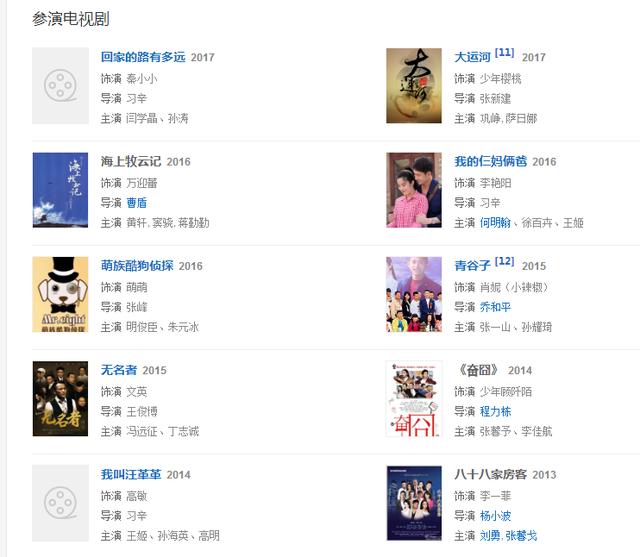Tap the 海上牧云记 poster thumbnail
Image resolution: width=640 pixels, height=557 pixels.
(x=60, y=188)
